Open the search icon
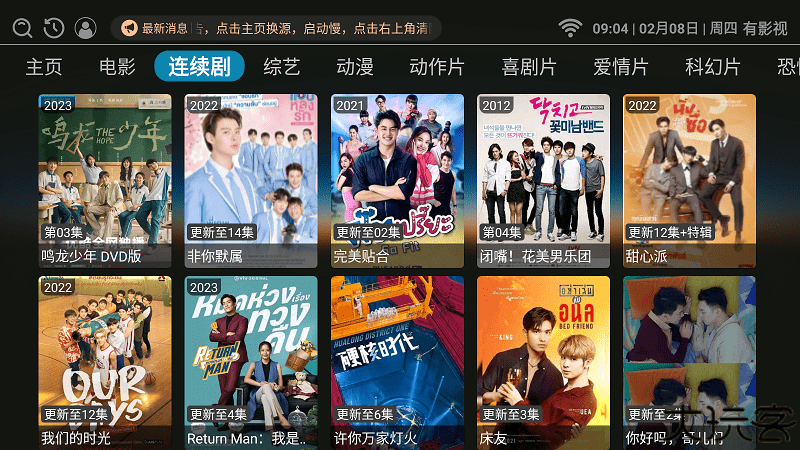 [x=22, y=28]
